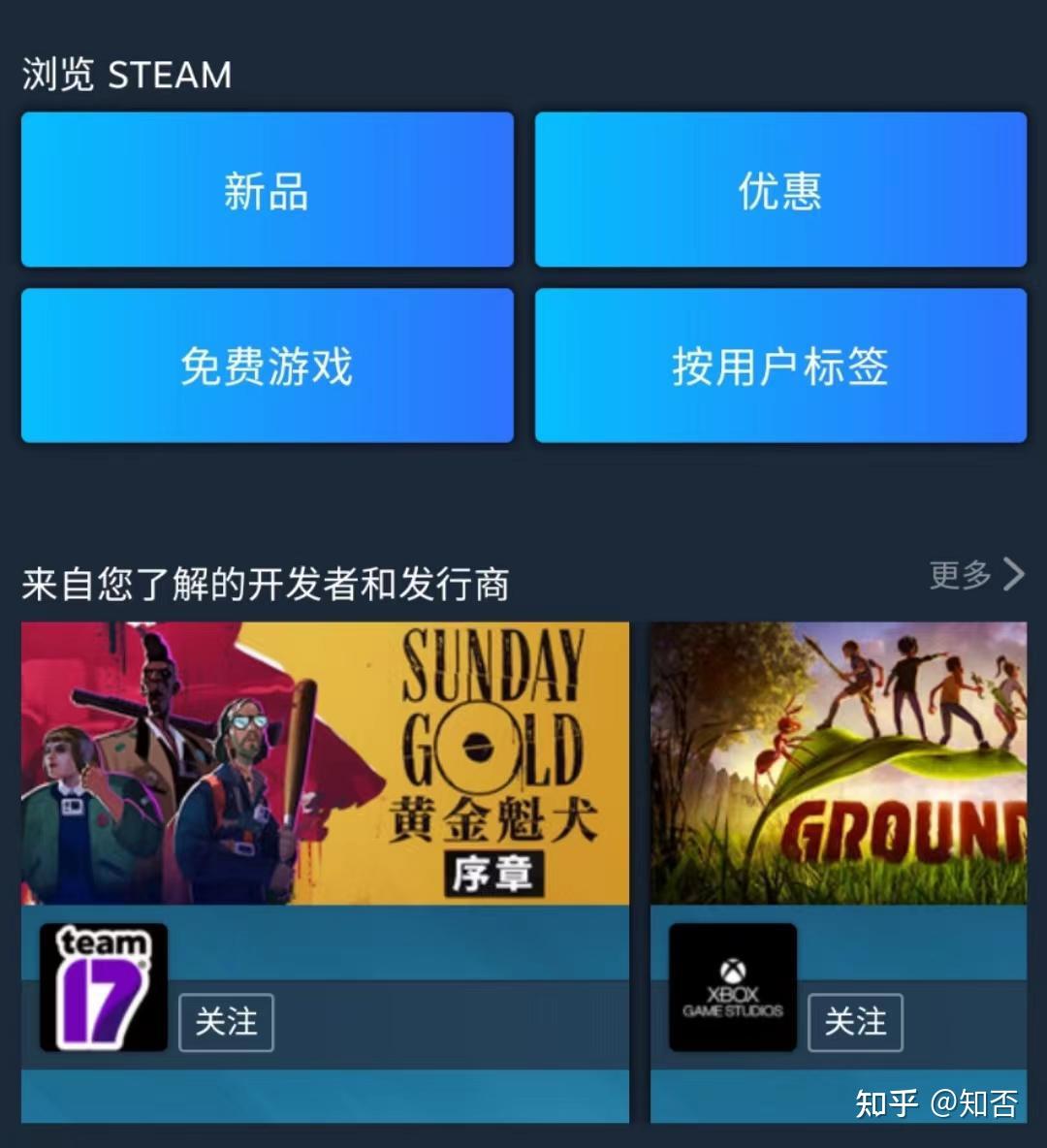Open 新品 to browse new releases
1047x1148 pixels.
[x=267, y=190]
